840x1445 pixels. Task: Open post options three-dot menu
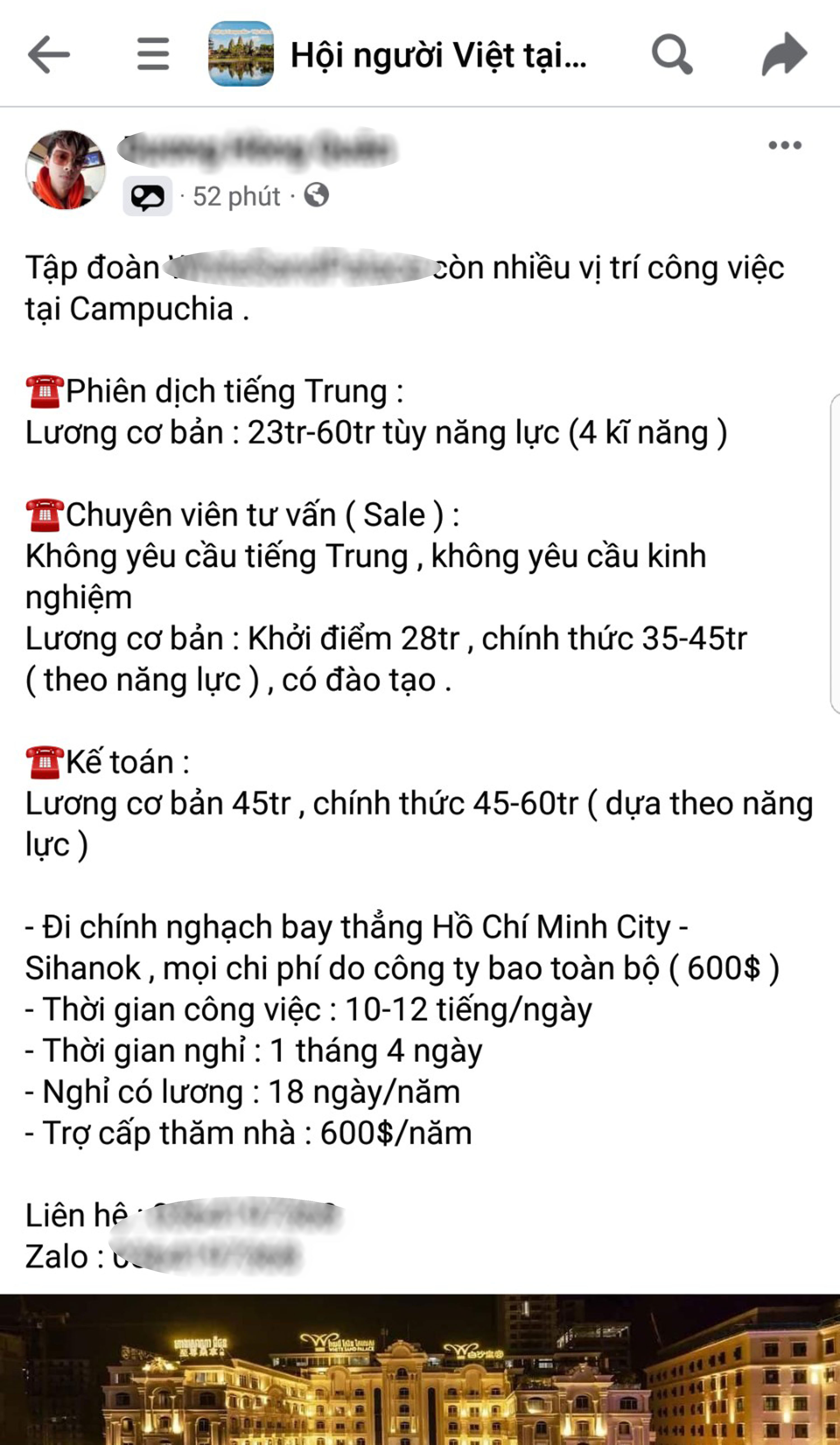(x=784, y=145)
